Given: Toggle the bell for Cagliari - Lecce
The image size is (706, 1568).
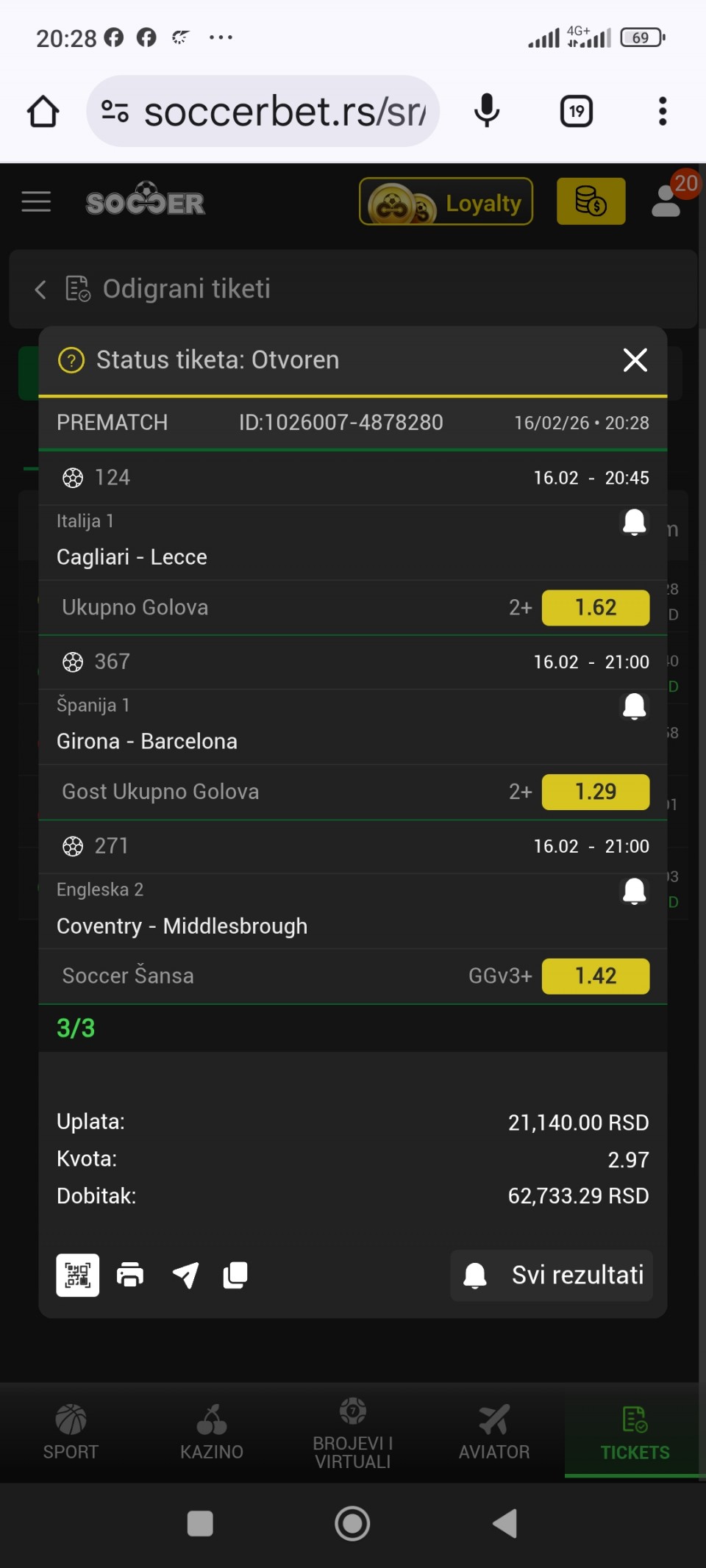Looking at the screenshot, I should (634, 522).
